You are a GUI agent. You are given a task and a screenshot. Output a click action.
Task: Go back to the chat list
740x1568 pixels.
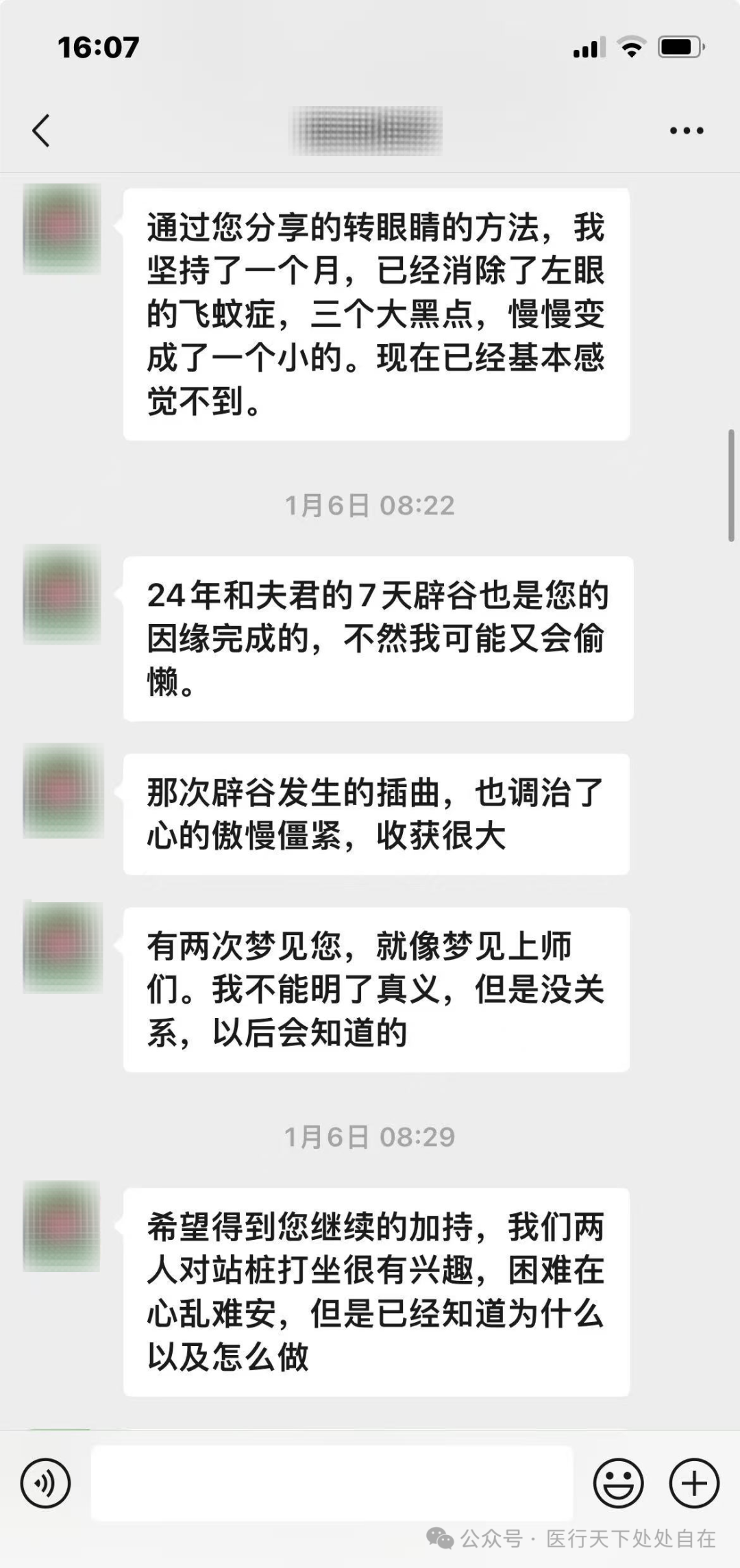click(41, 130)
